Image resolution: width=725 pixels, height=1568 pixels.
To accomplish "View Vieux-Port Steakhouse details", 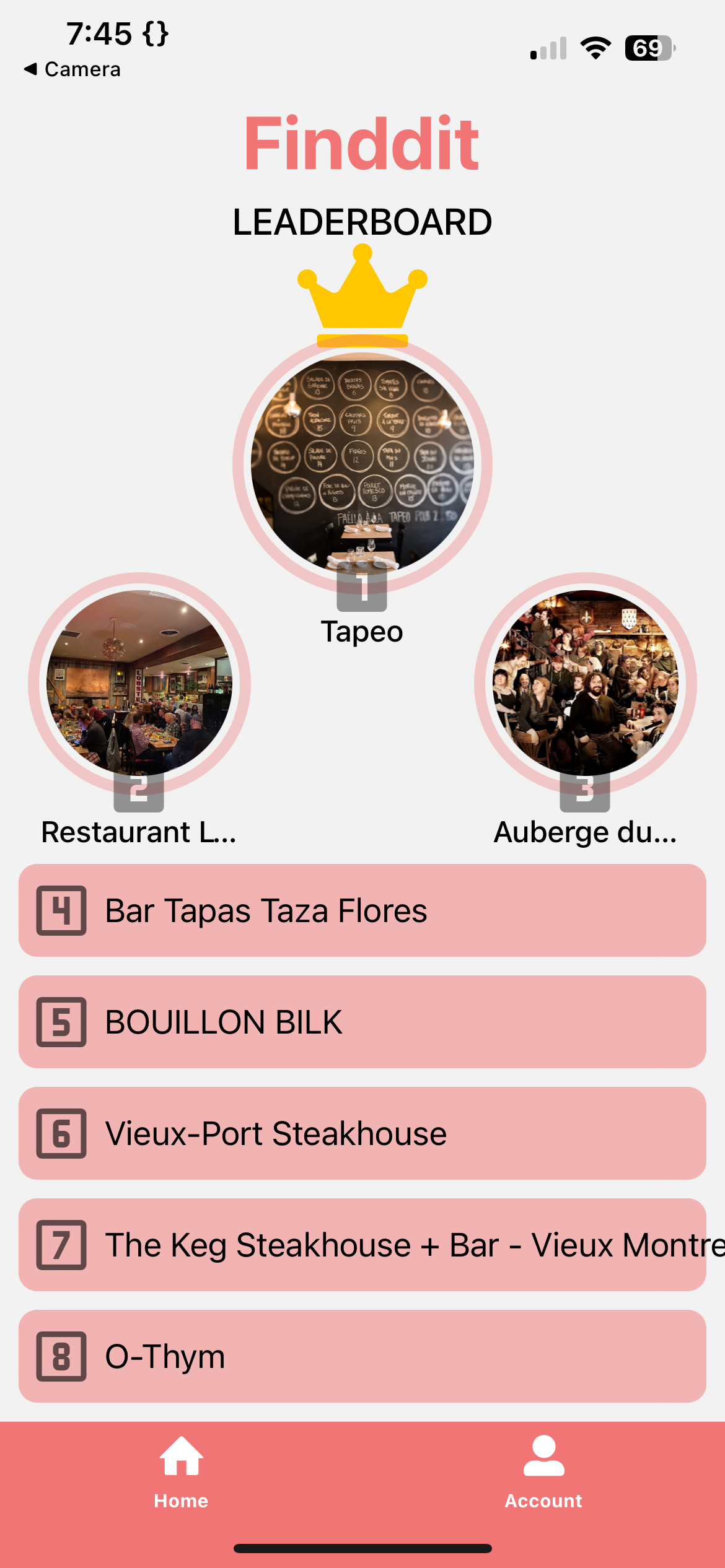I will click(x=362, y=1133).
